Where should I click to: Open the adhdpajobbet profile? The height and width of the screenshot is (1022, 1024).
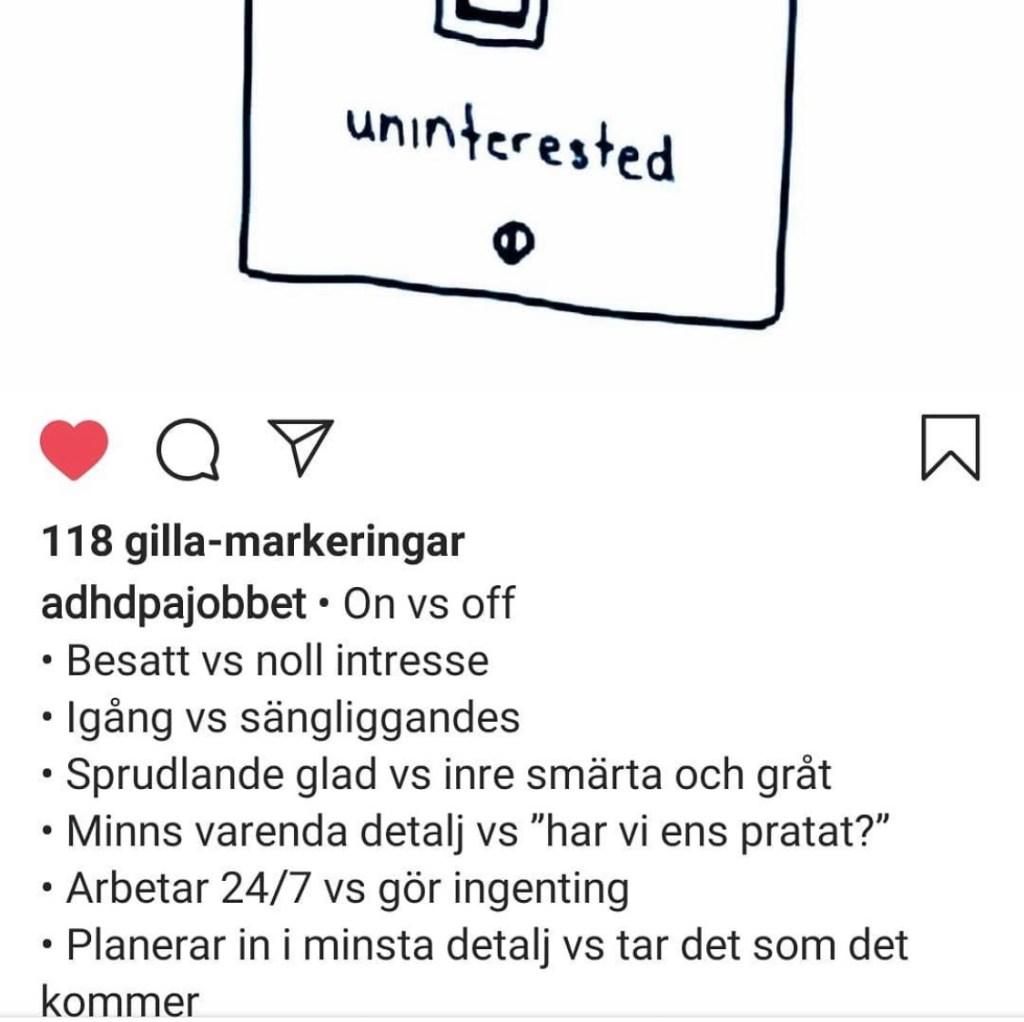click(173, 604)
